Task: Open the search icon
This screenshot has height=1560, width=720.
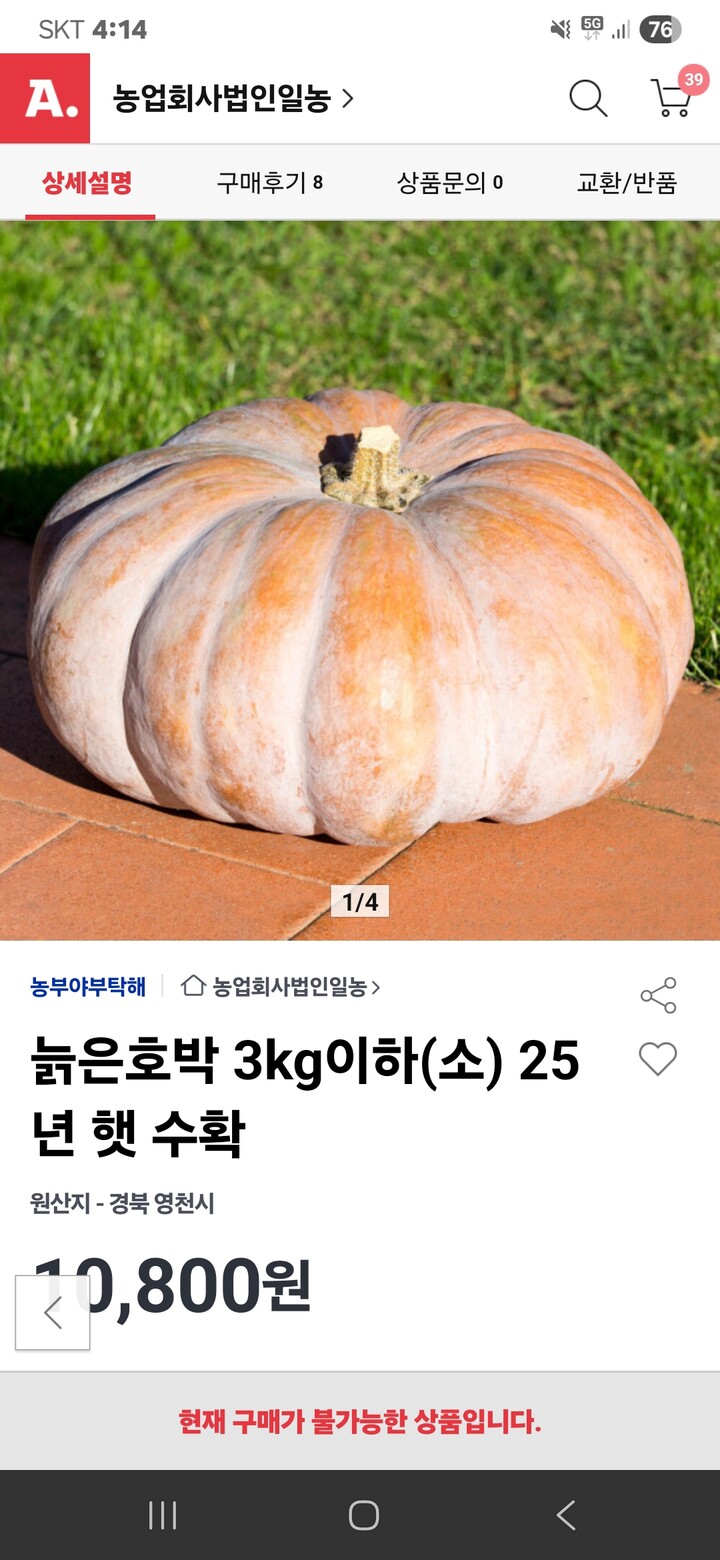Action: pos(587,99)
